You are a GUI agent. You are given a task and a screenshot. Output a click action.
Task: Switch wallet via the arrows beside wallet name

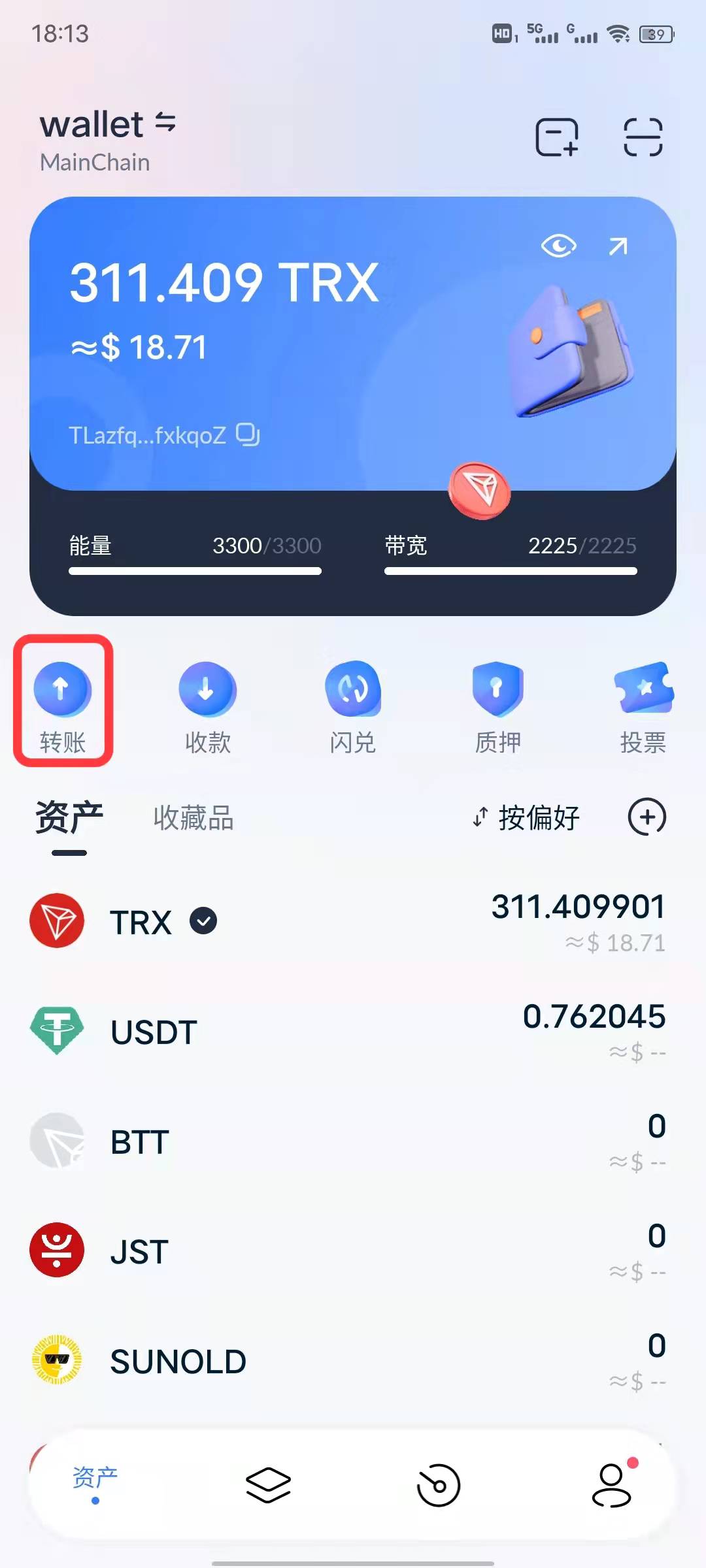[165, 122]
